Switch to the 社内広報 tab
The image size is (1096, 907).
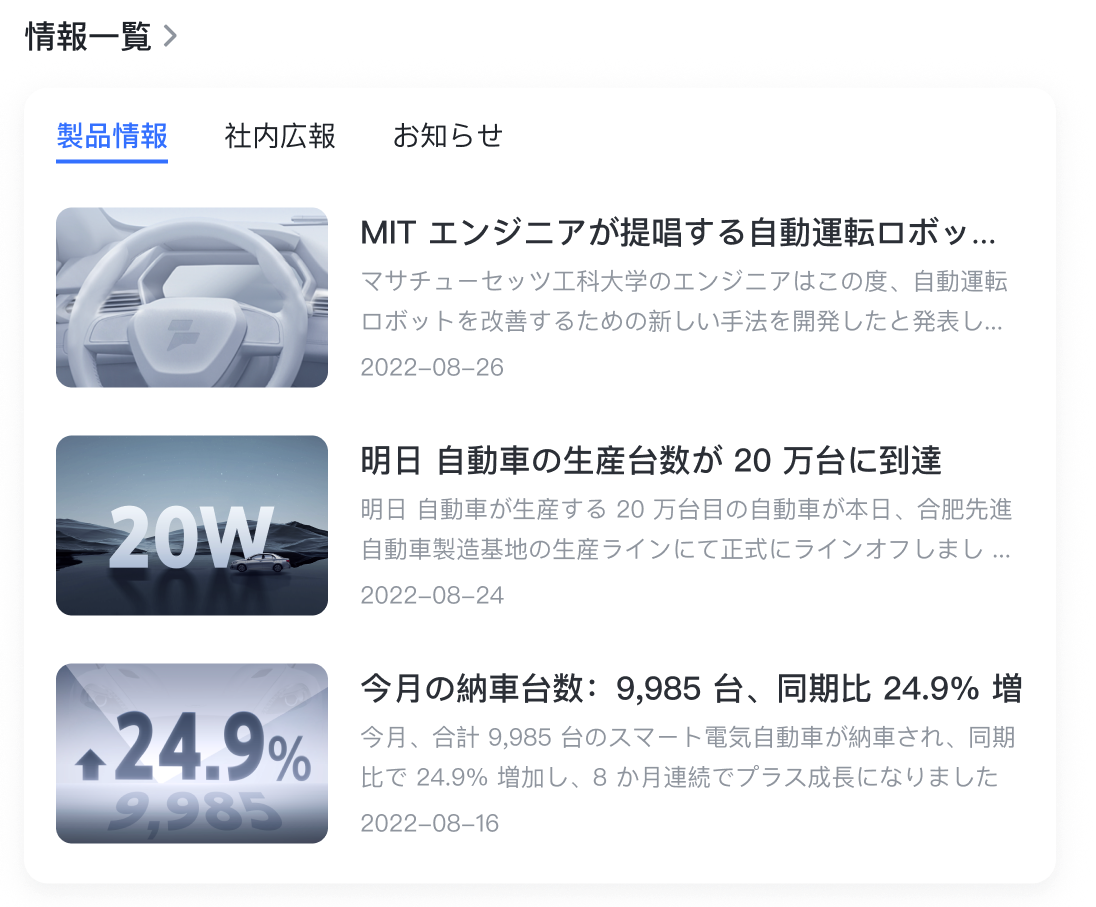click(x=280, y=136)
